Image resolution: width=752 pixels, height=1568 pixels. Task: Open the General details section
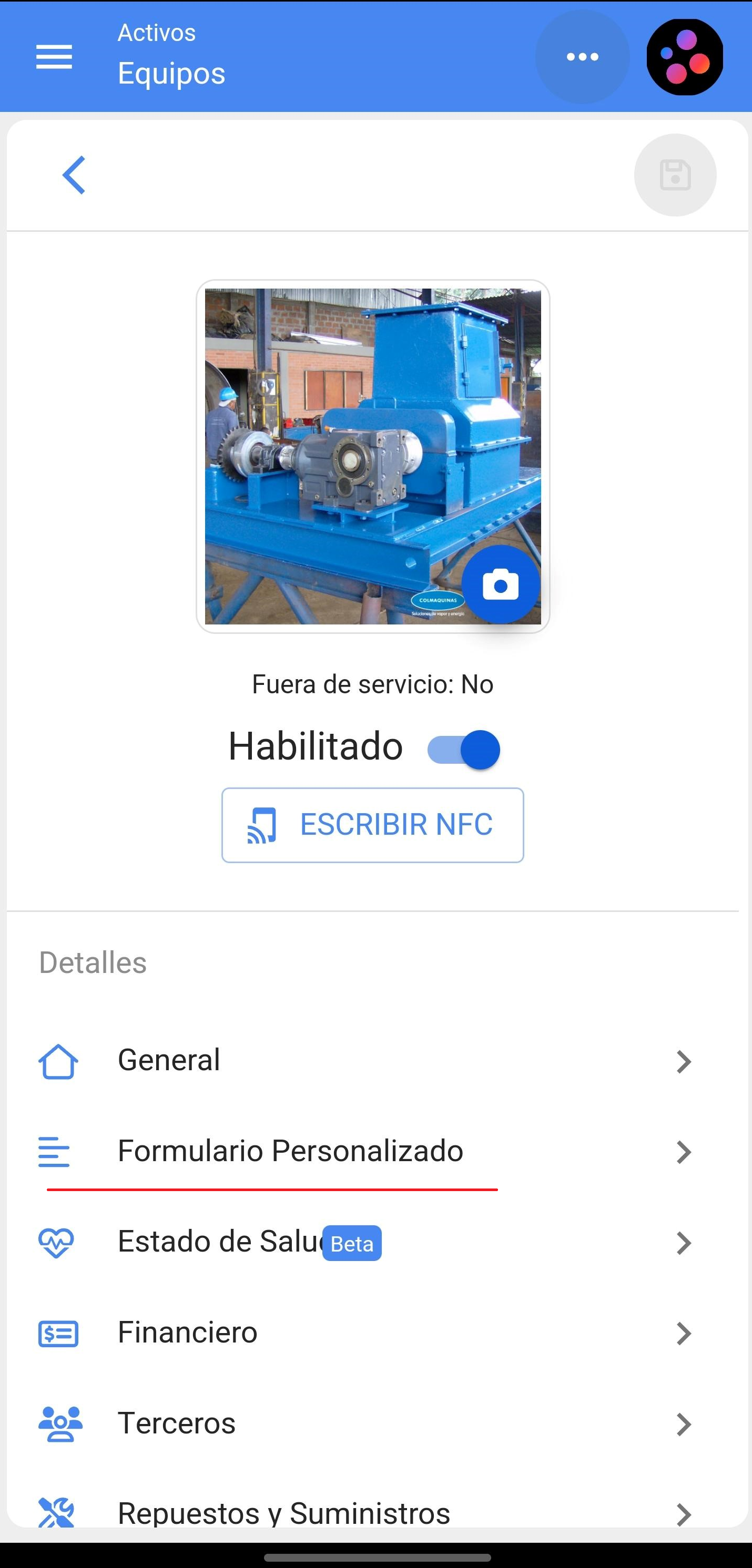coord(365,1061)
